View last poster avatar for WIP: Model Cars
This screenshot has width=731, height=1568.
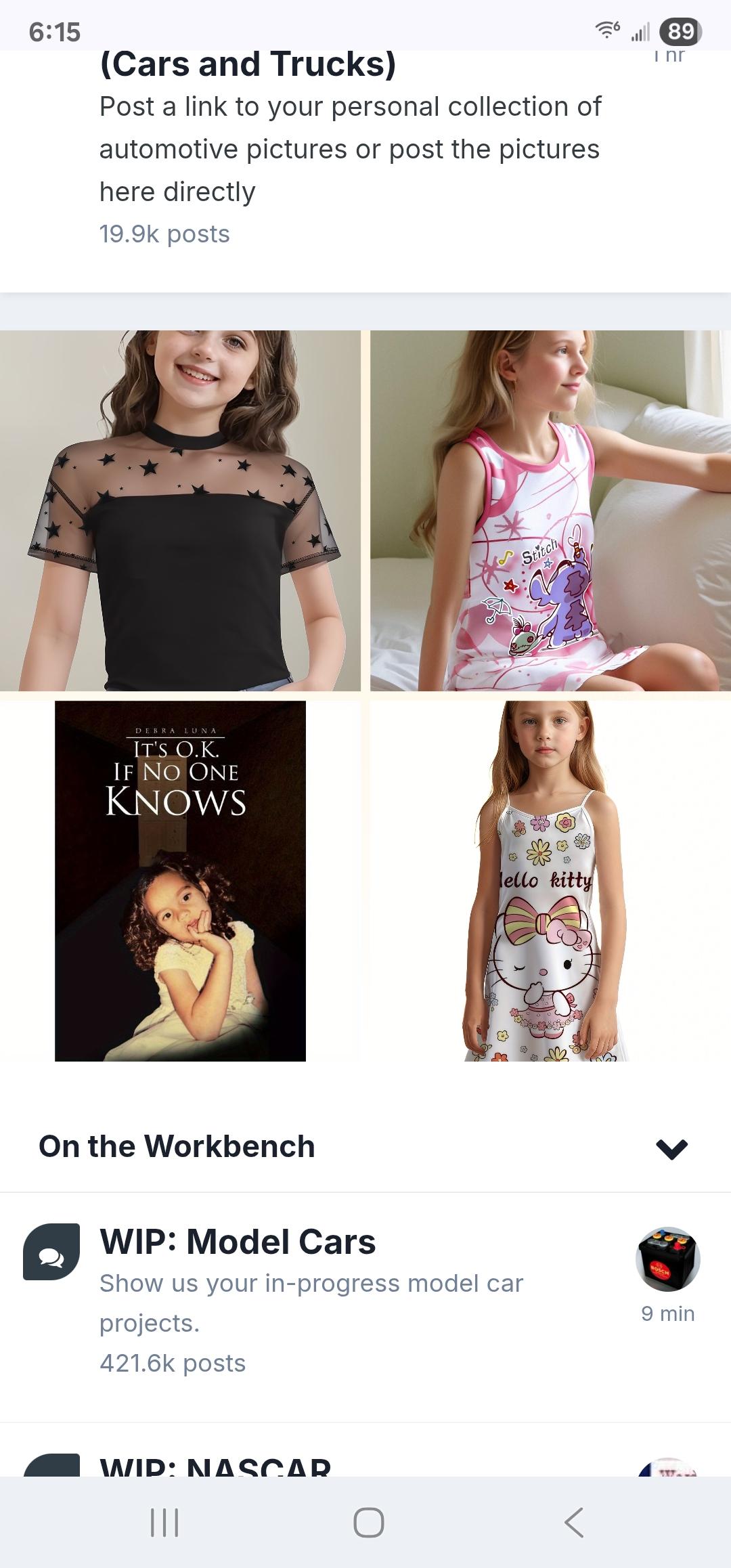667,1259
